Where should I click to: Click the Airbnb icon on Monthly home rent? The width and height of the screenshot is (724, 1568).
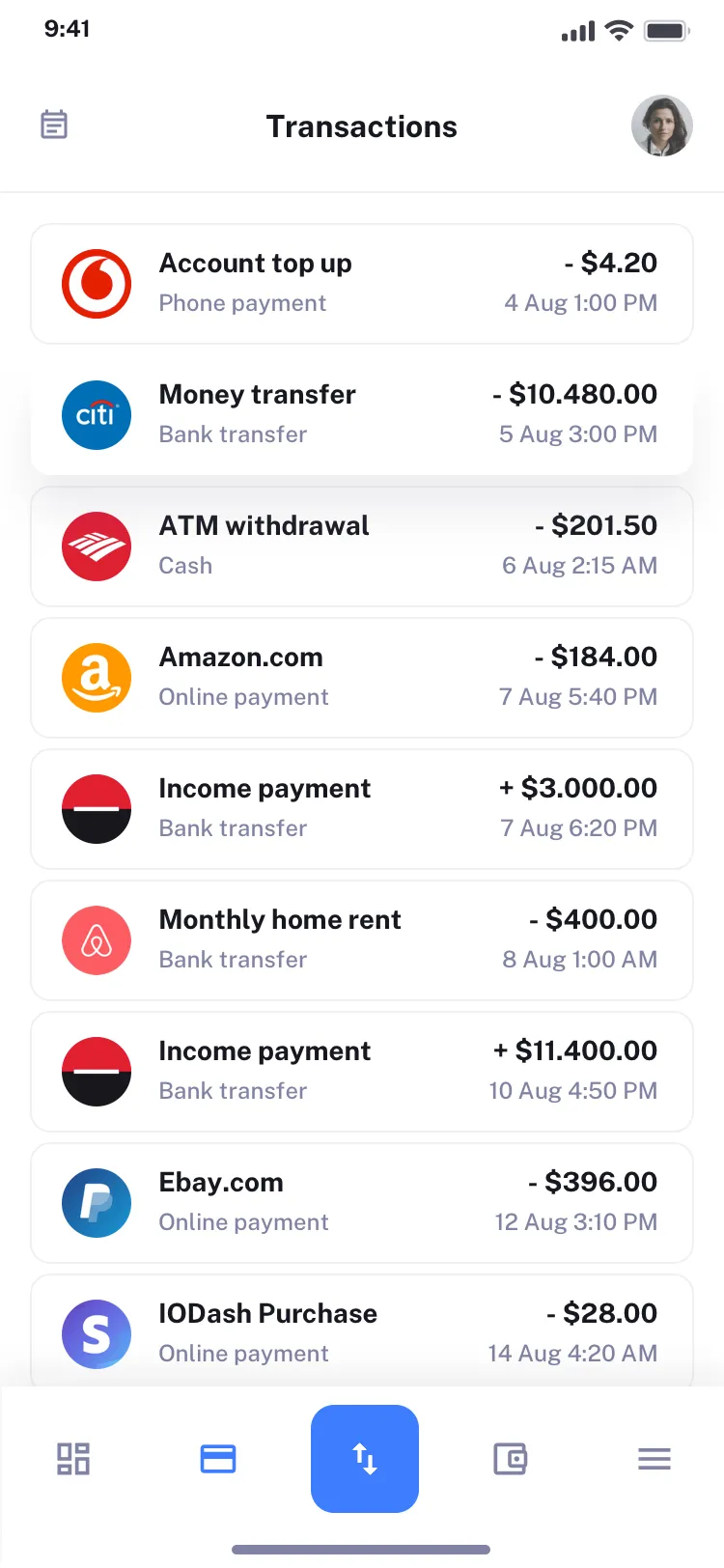97,939
